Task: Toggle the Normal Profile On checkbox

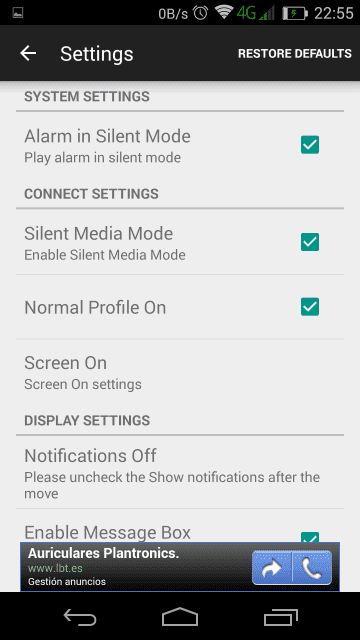Action: 310,307
